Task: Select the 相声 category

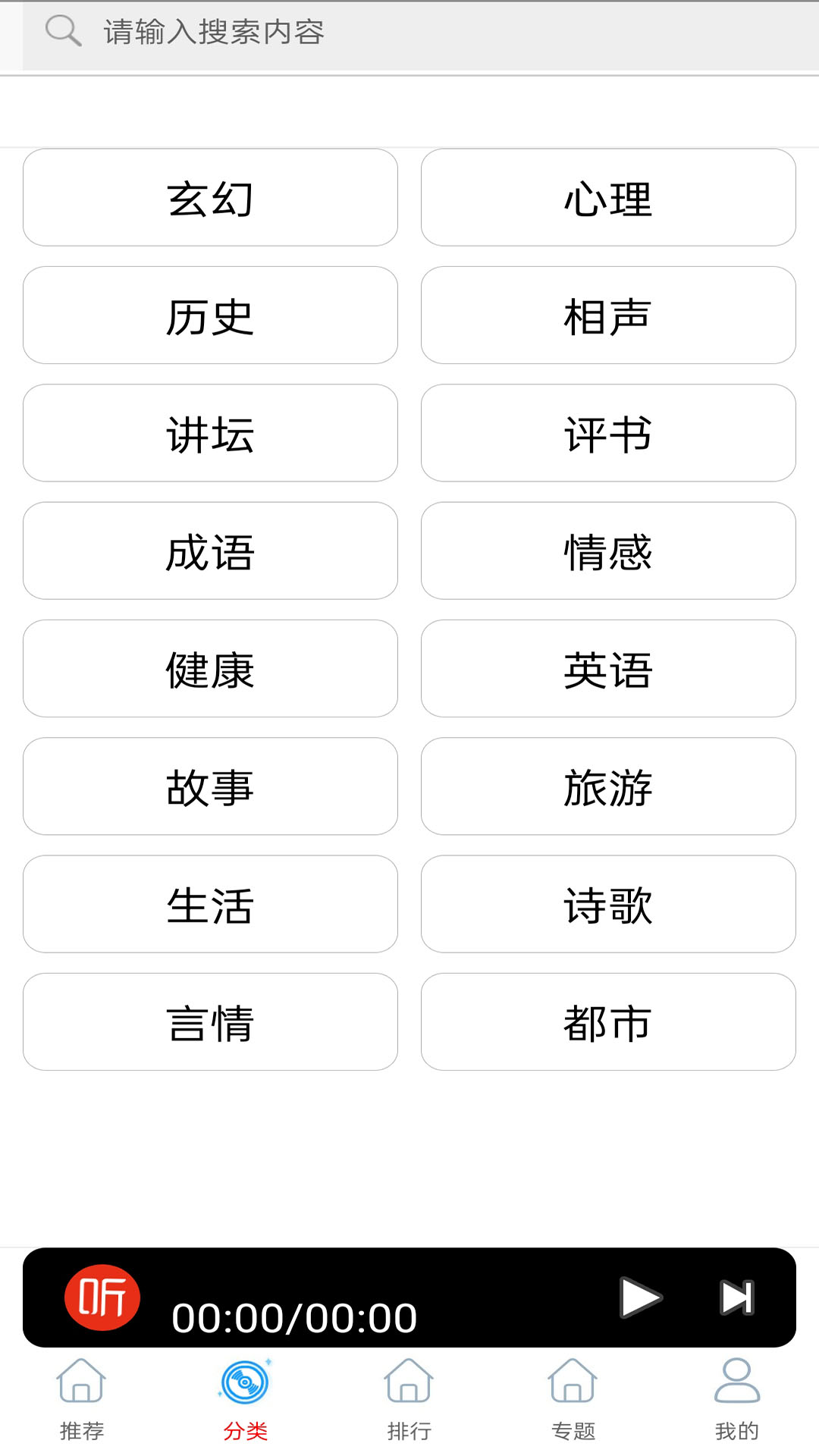Action: pyautogui.click(x=608, y=315)
